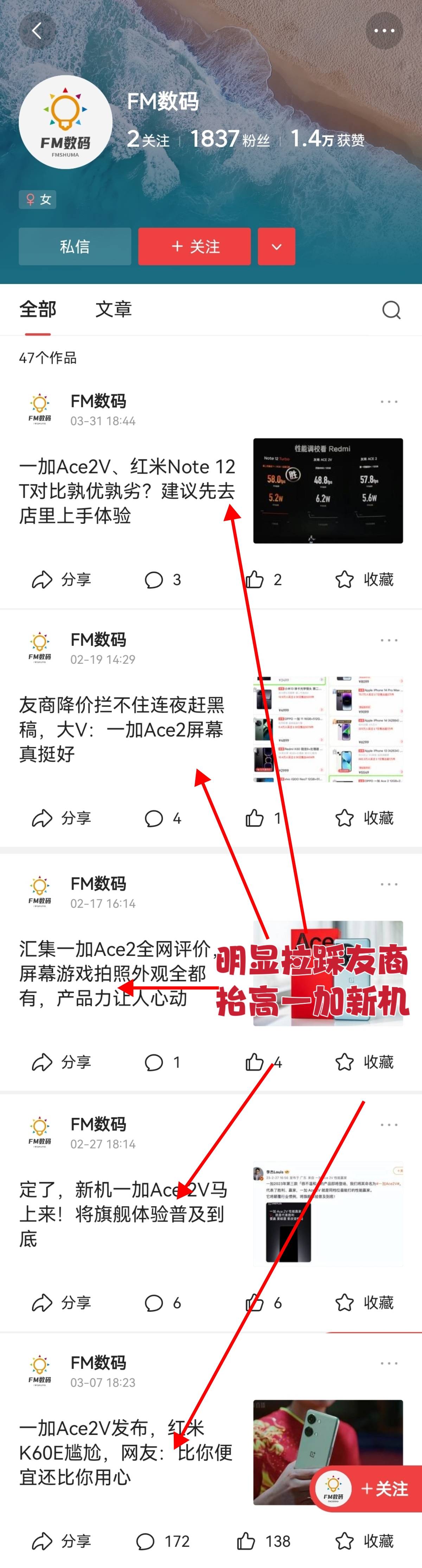The width and height of the screenshot is (422, 1568).
Task: Open the three-dot menu at the top right
Action: [x=384, y=30]
